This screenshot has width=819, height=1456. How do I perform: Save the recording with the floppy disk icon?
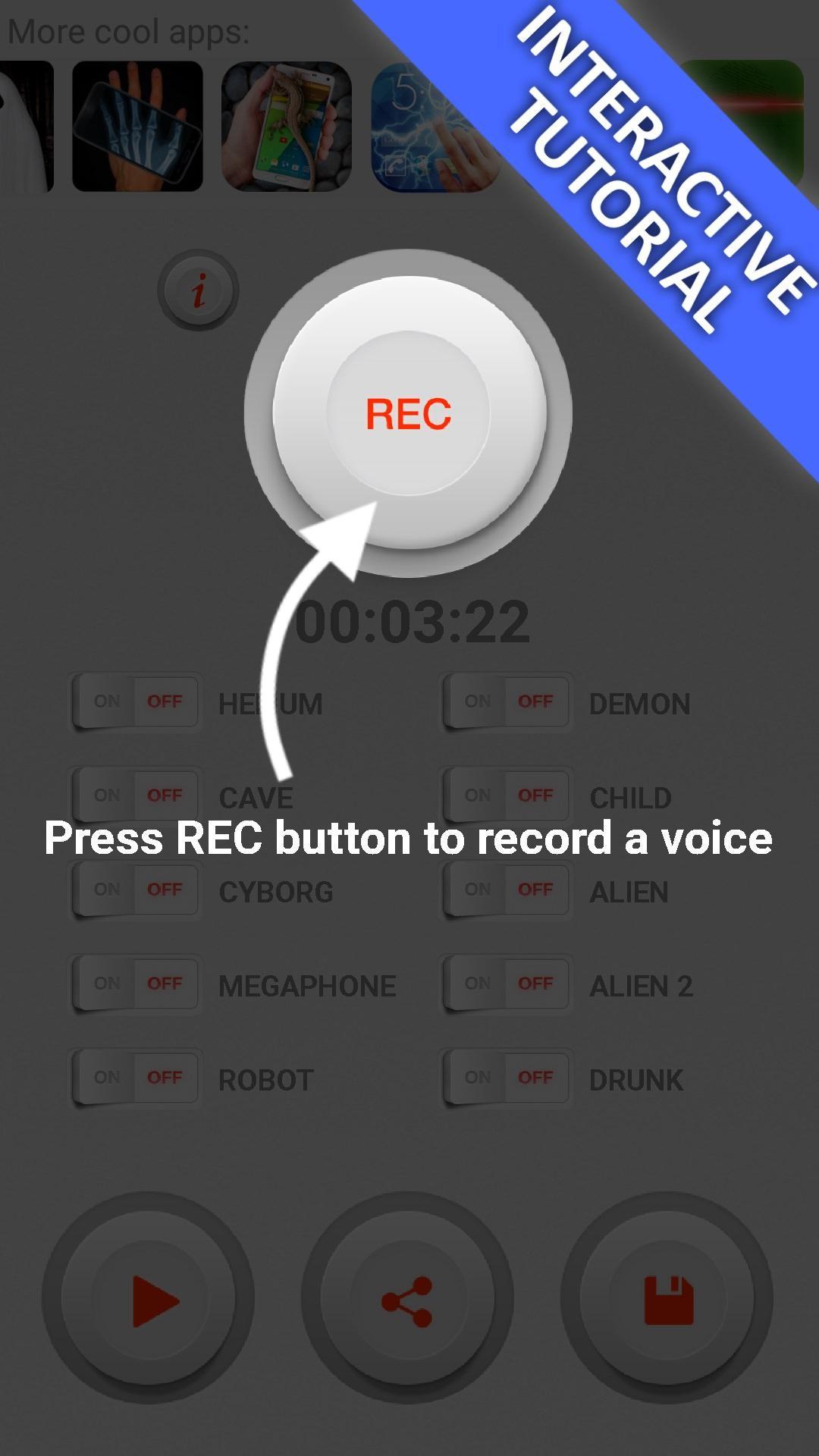[667, 1300]
